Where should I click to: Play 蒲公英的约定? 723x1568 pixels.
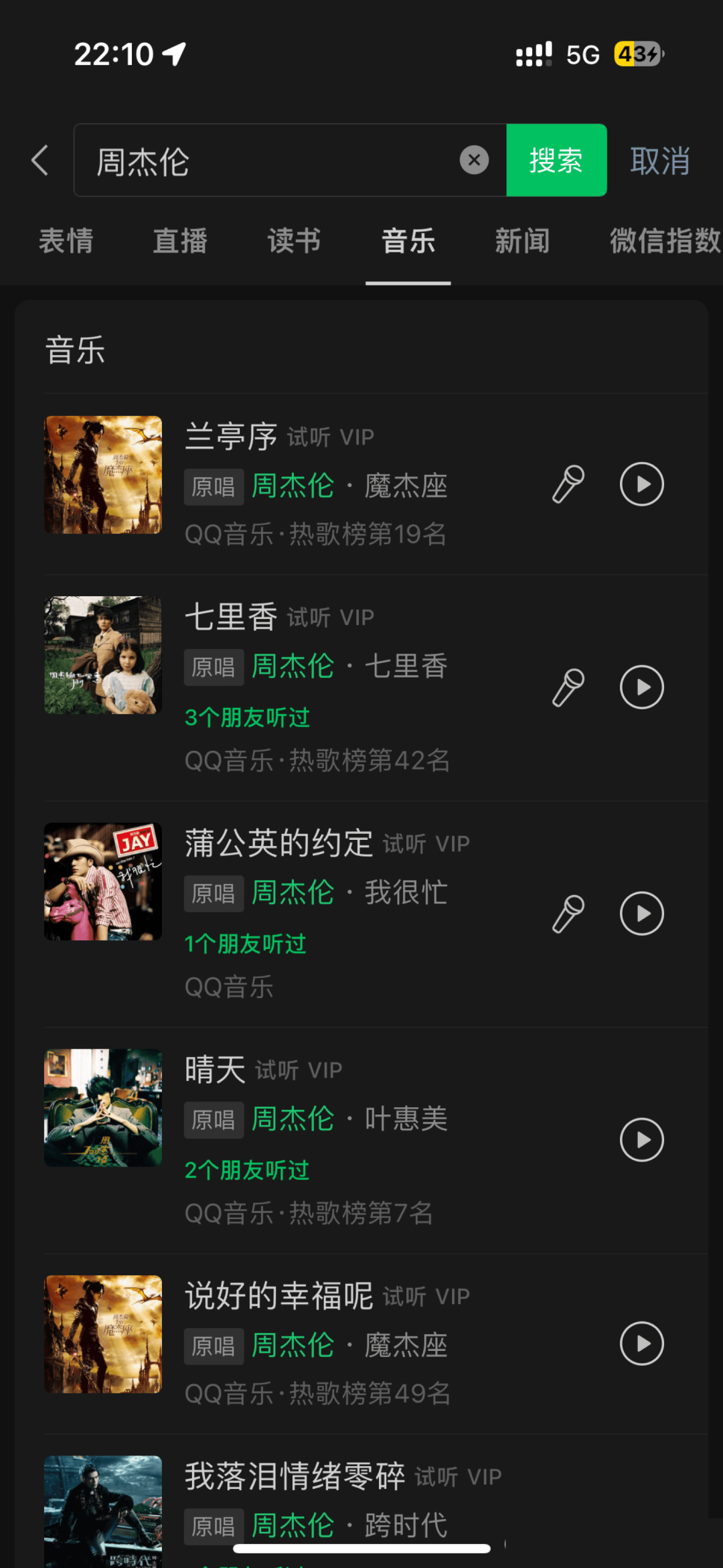click(x=641, y=914)
